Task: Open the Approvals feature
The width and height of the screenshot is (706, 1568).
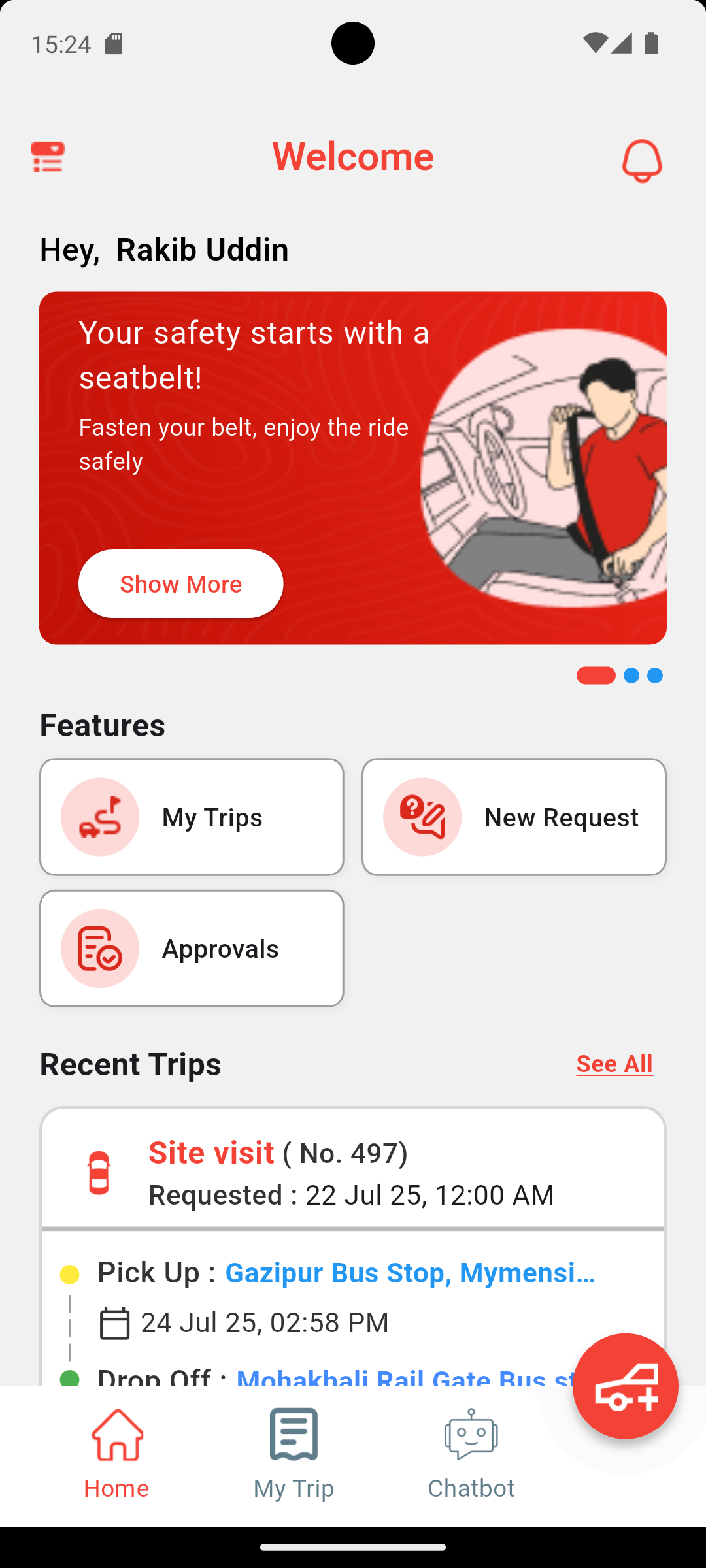Action: click(x=192, y=948)
